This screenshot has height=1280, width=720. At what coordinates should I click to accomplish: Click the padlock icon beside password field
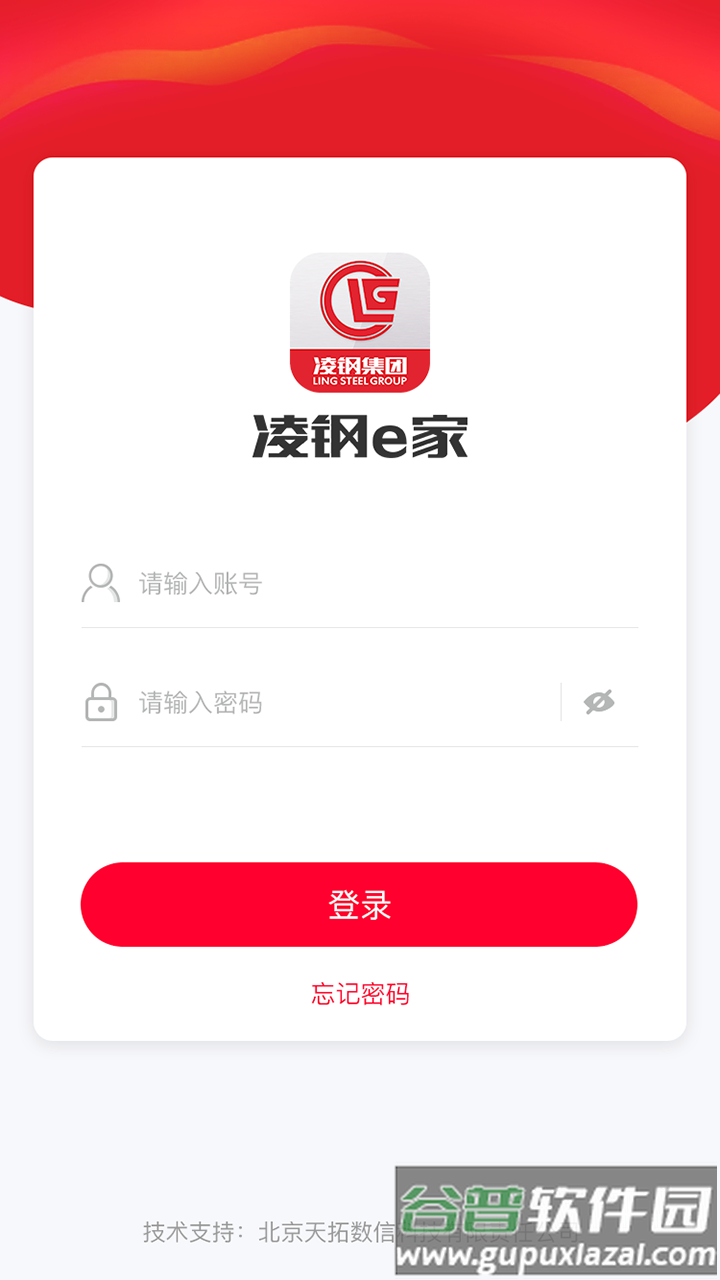click(99, 702)
